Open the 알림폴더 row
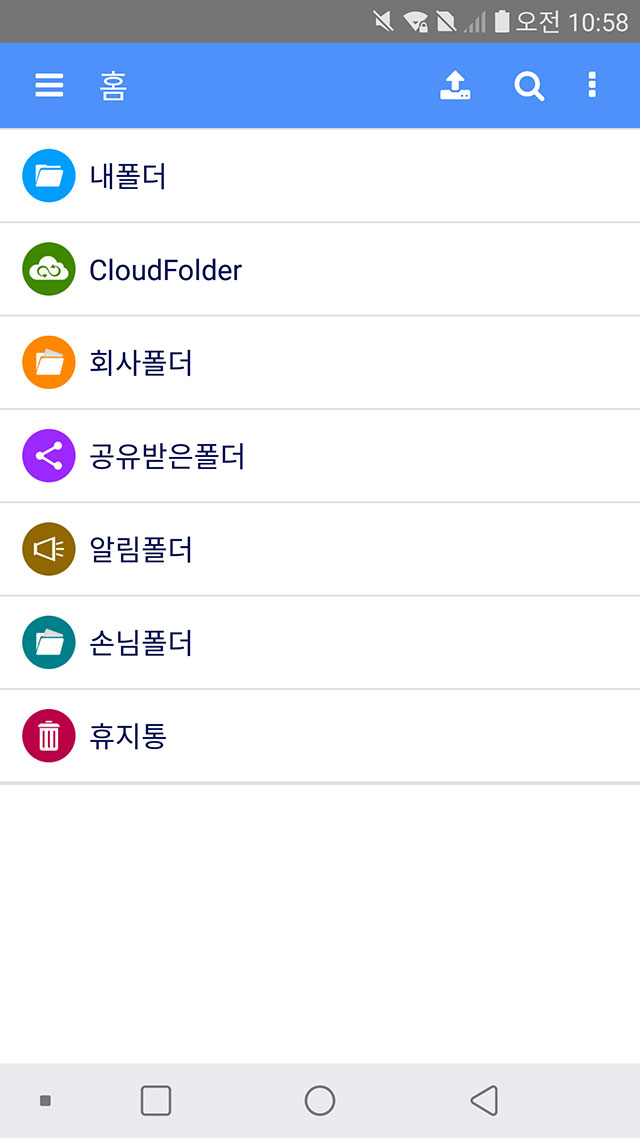 click(320, 549)
